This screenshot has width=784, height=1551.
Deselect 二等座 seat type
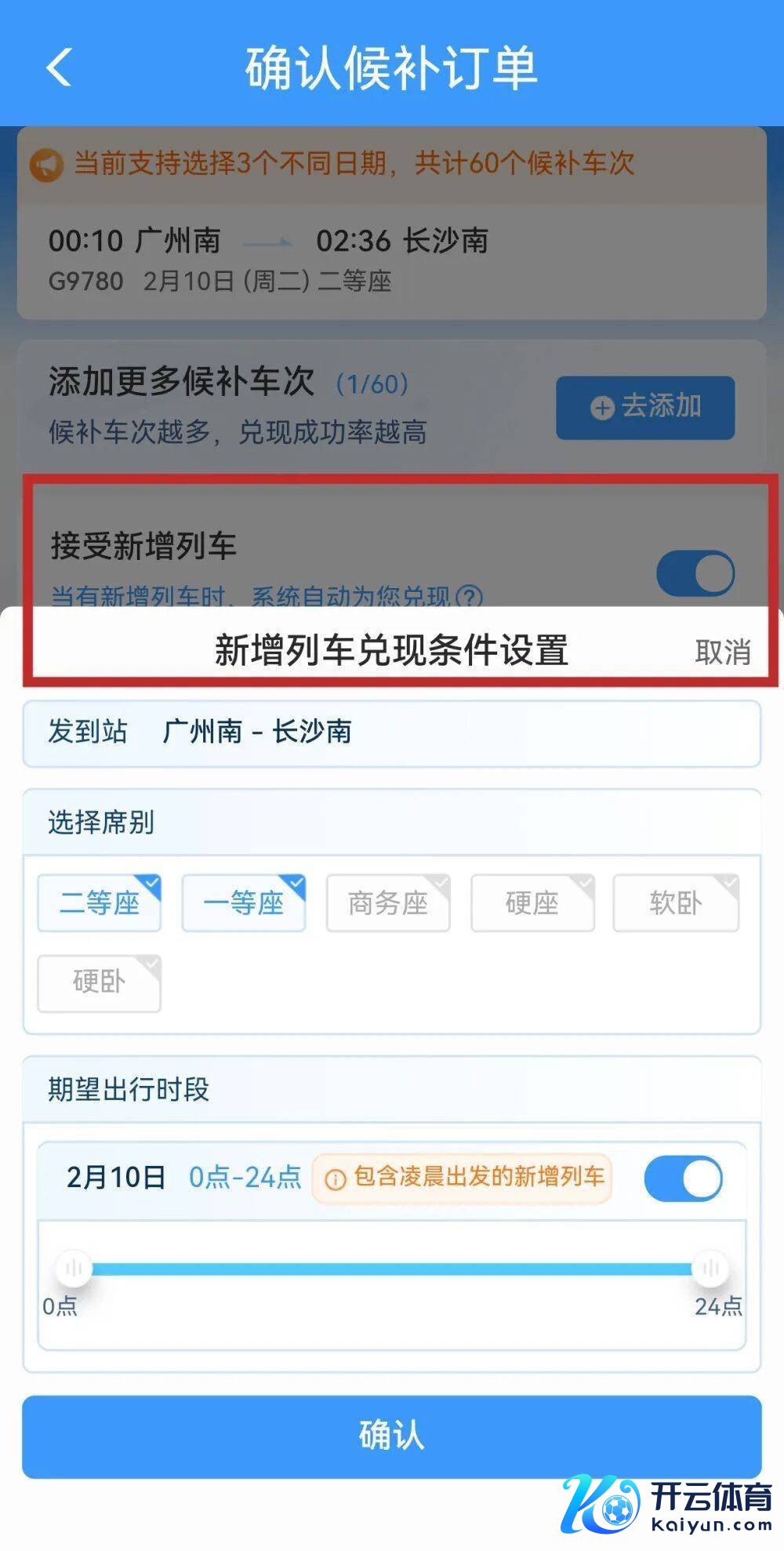[100, 903]
